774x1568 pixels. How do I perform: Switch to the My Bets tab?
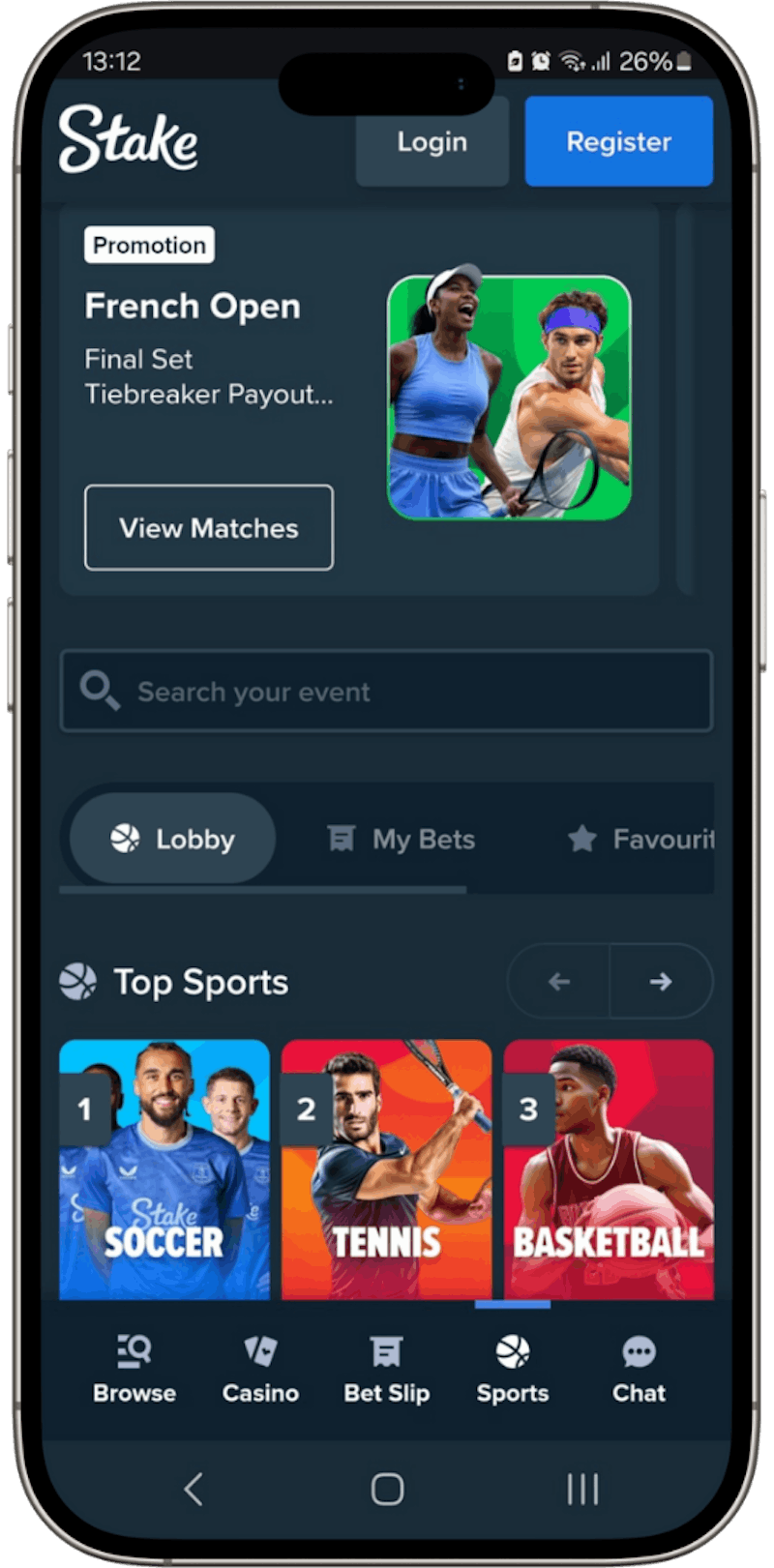coord(402,839)
